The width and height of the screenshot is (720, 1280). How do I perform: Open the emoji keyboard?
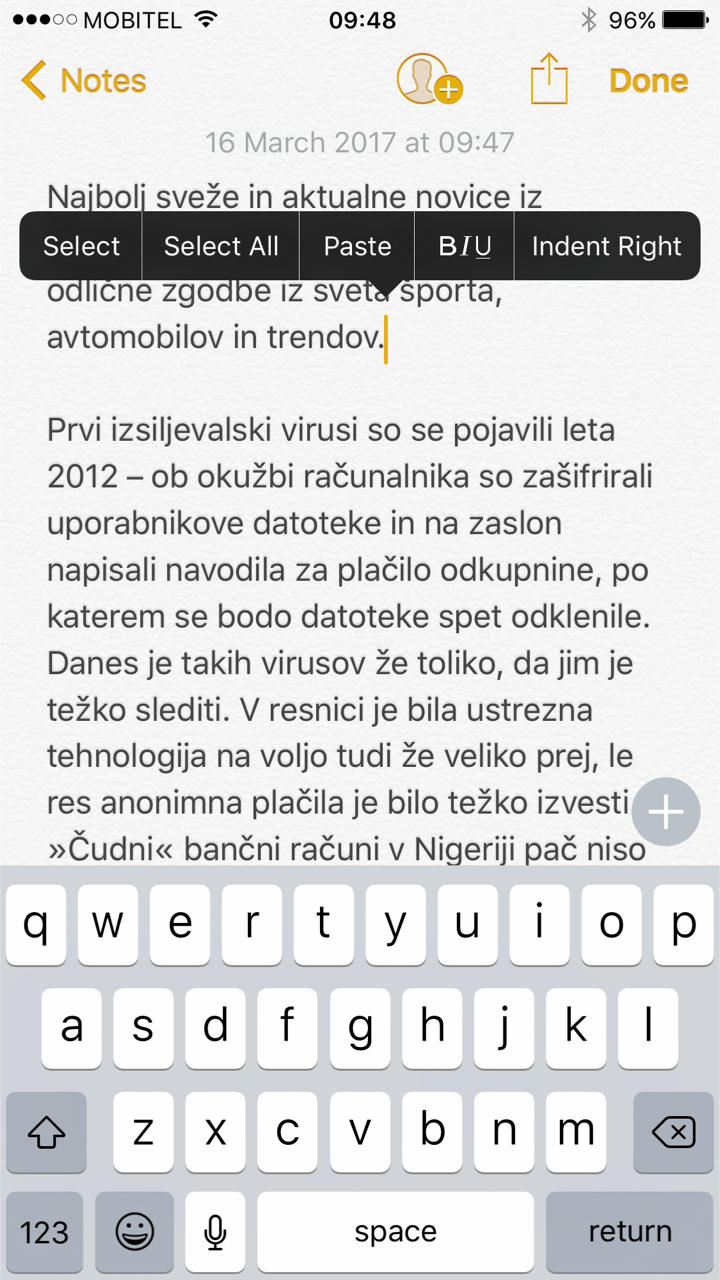(x=135, y=1232)
